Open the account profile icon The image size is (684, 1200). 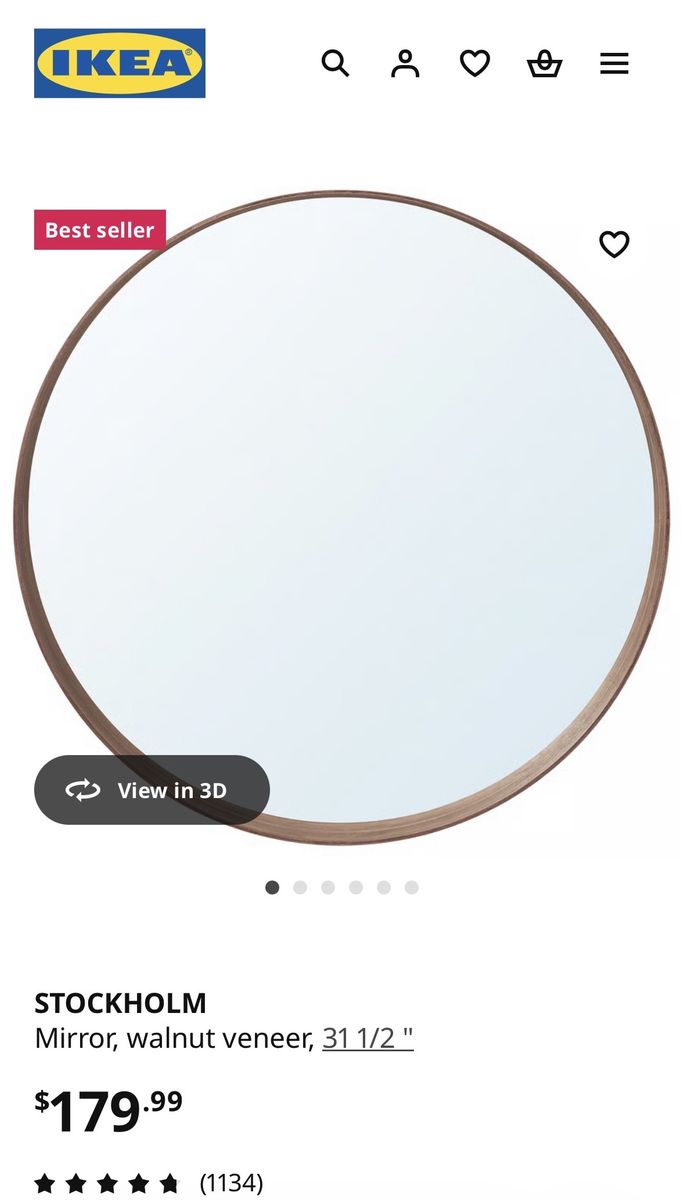(x=405, y=64)
